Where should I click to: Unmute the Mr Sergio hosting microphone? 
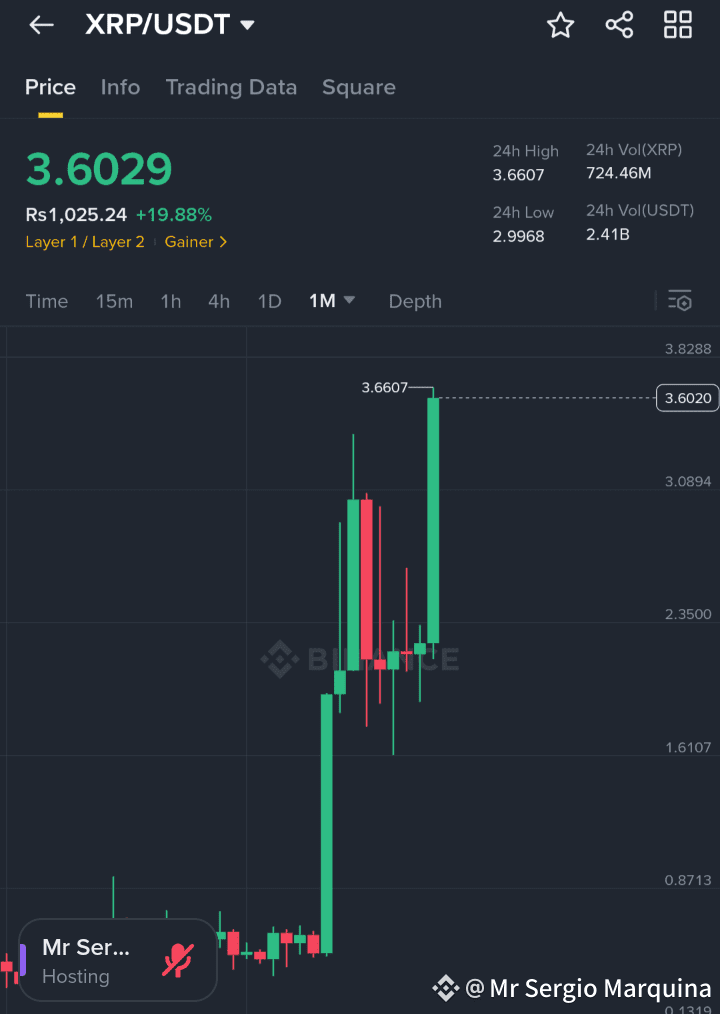[178, 959]
